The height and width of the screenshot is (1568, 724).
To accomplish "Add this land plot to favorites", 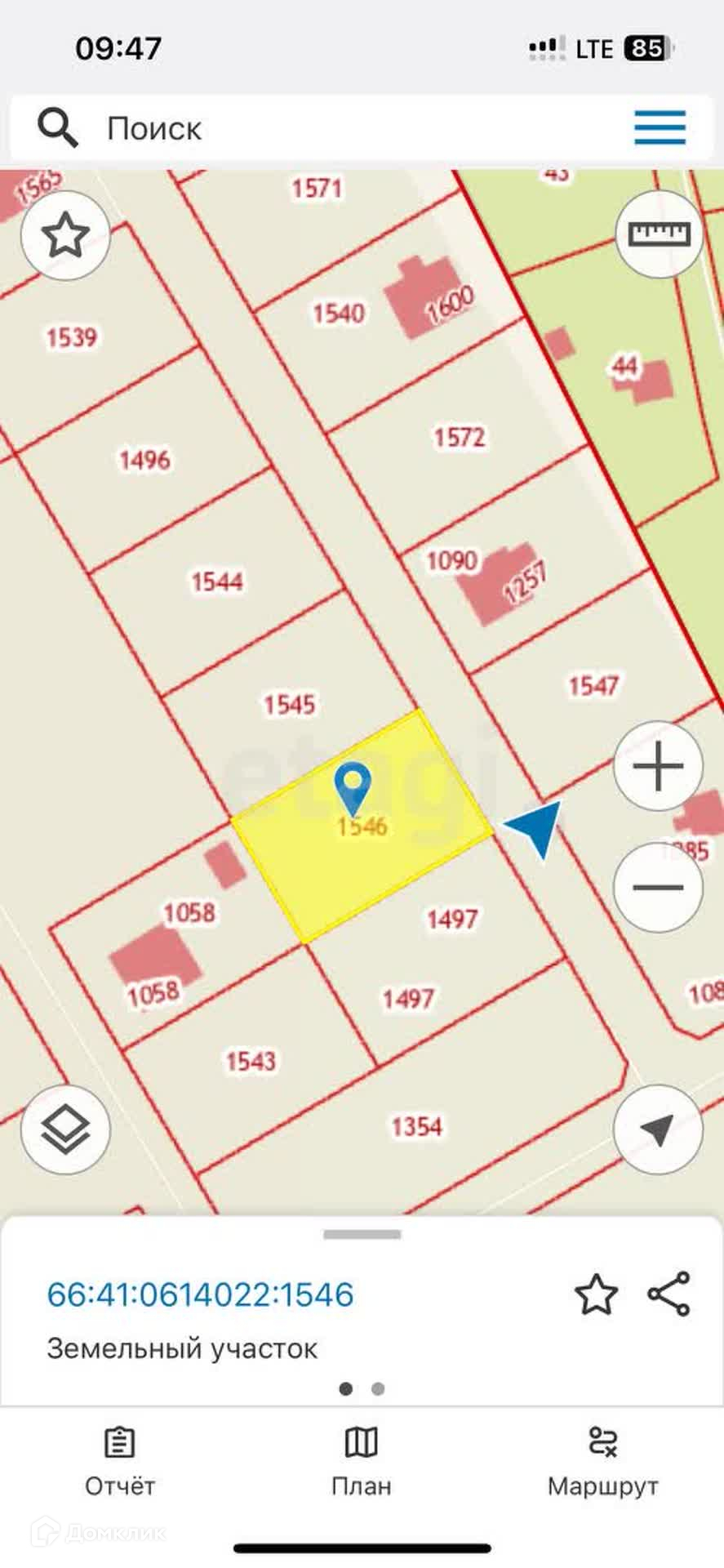I will click(x=596, y=1294).
